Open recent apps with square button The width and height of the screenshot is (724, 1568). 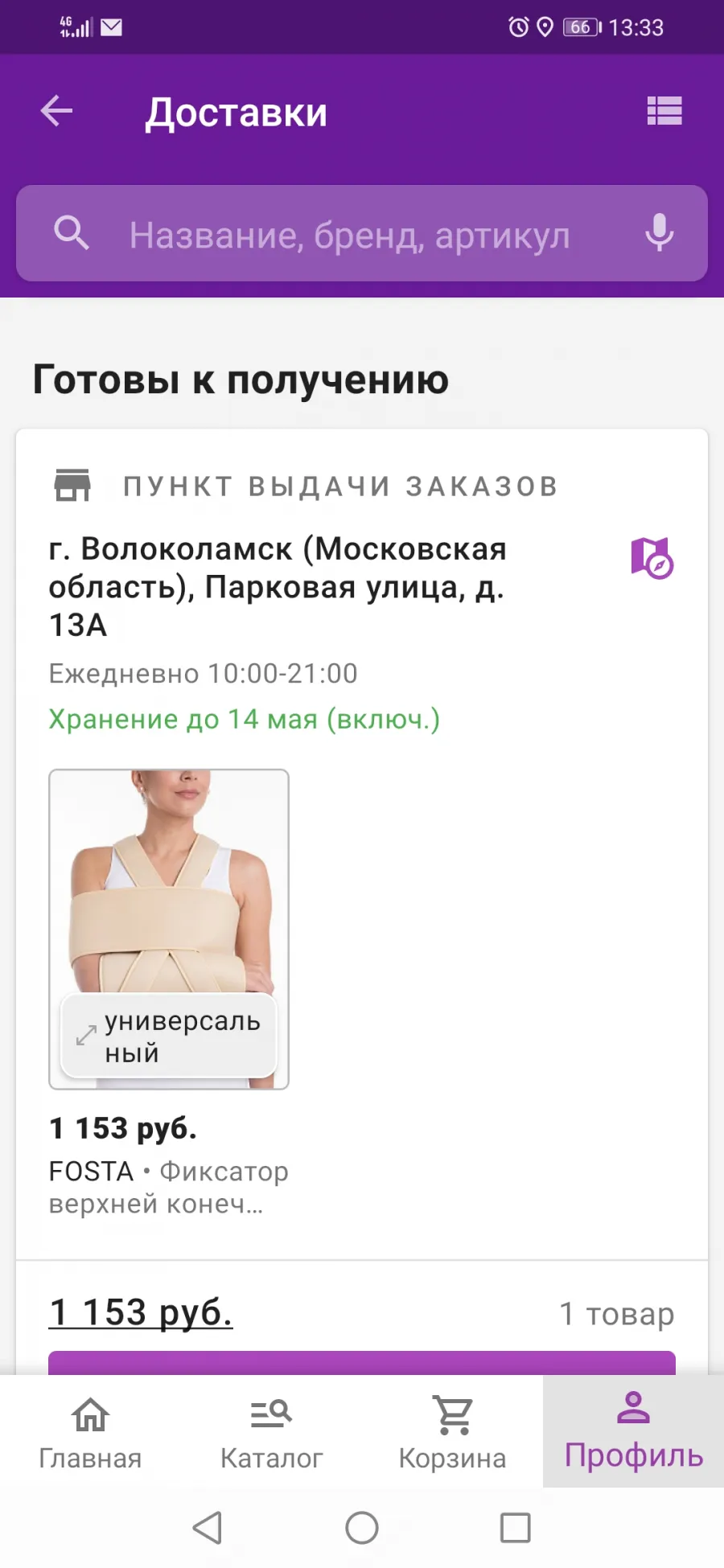click(x=515, y=1528)
